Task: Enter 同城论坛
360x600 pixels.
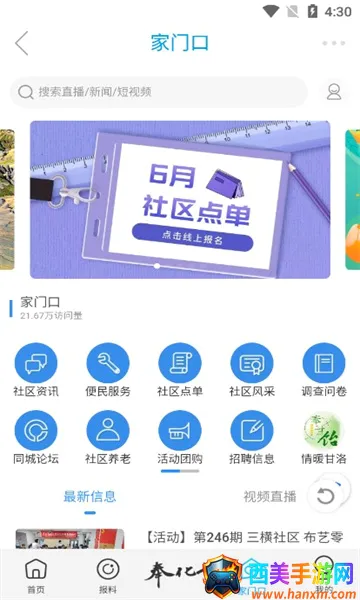Action: pyautogui.click(x=36, y=437)
